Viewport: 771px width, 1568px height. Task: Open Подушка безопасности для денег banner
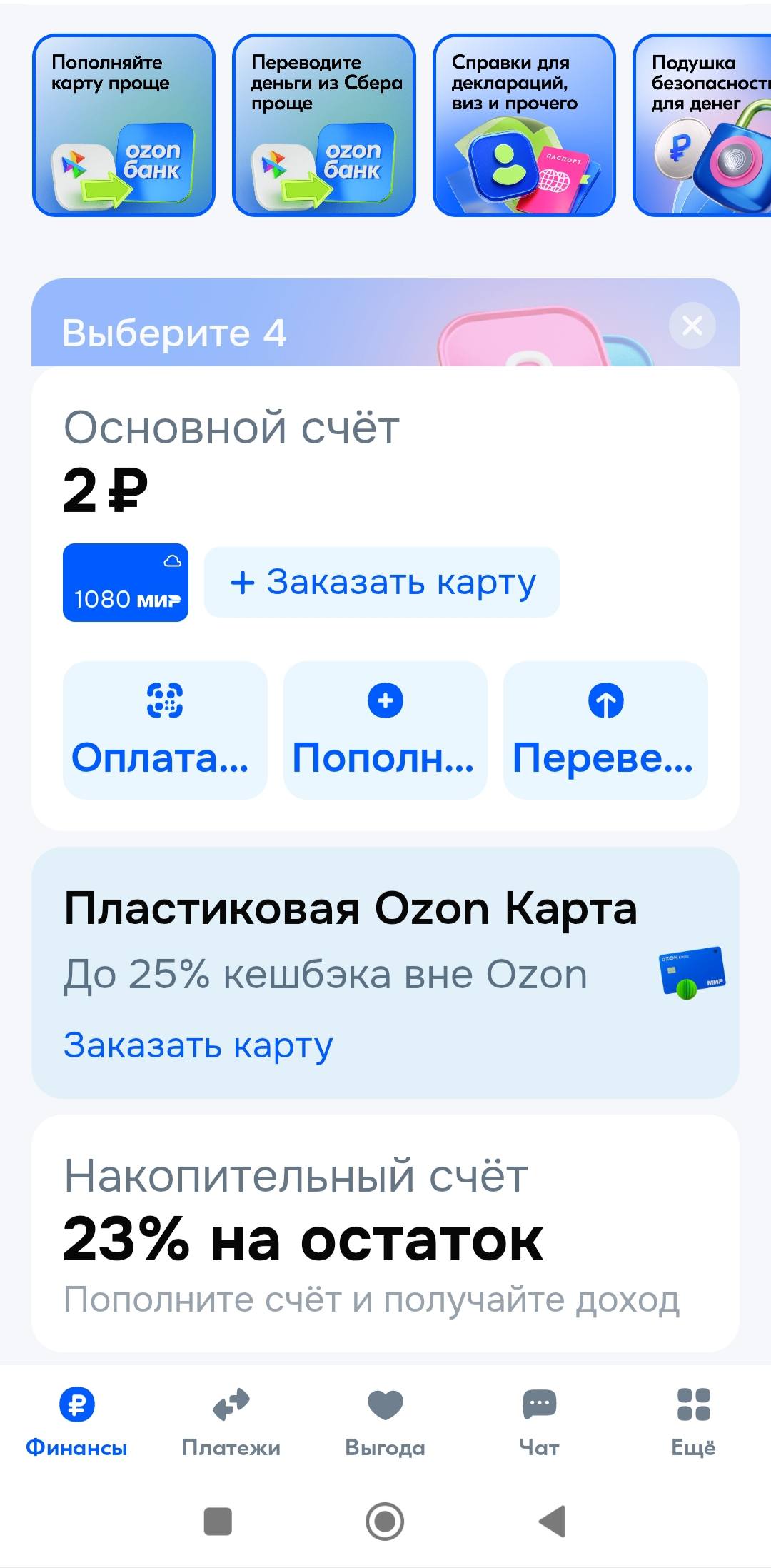pos(703,125)
